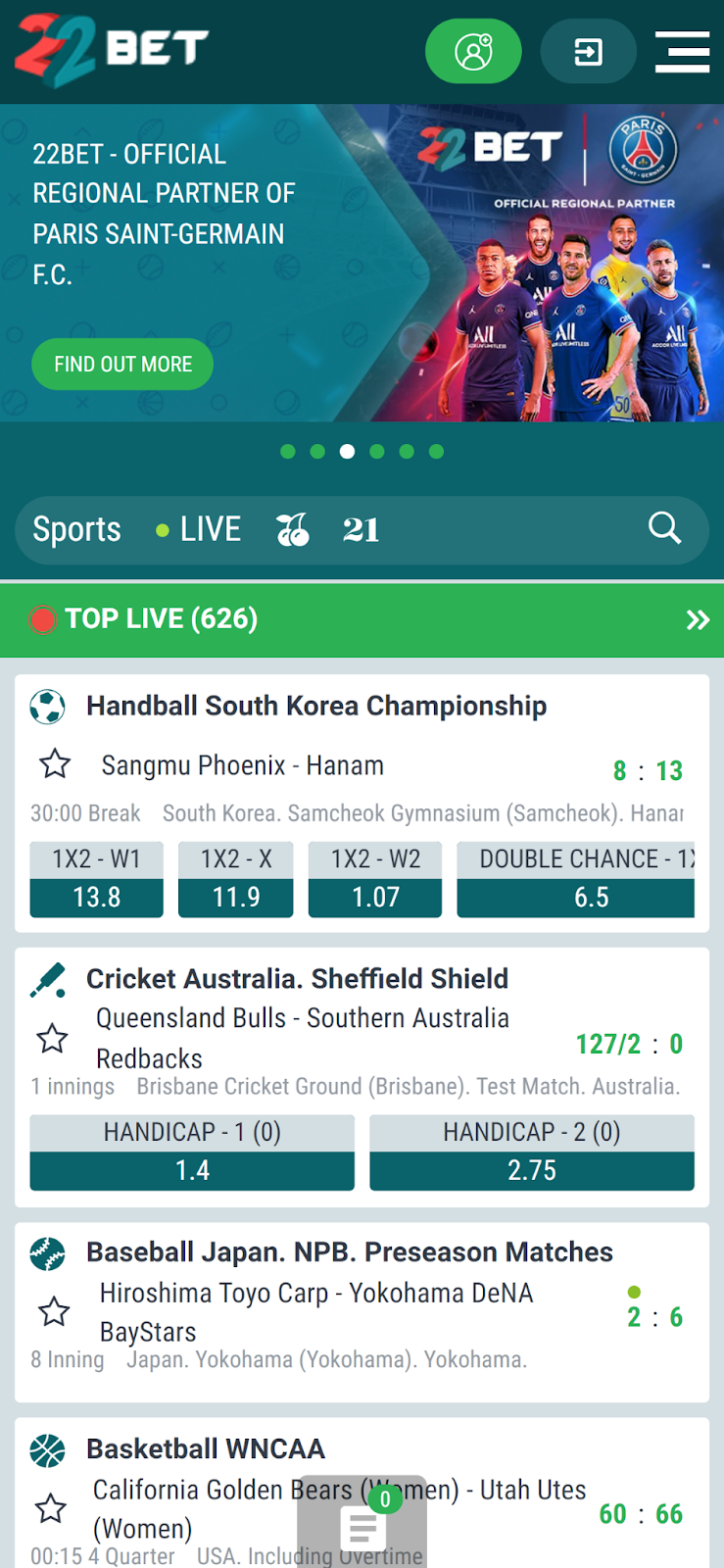The width and height of the screenshot is (724, 1568).
Task: Expand Top Live events with the arrows
Action: 698,619
